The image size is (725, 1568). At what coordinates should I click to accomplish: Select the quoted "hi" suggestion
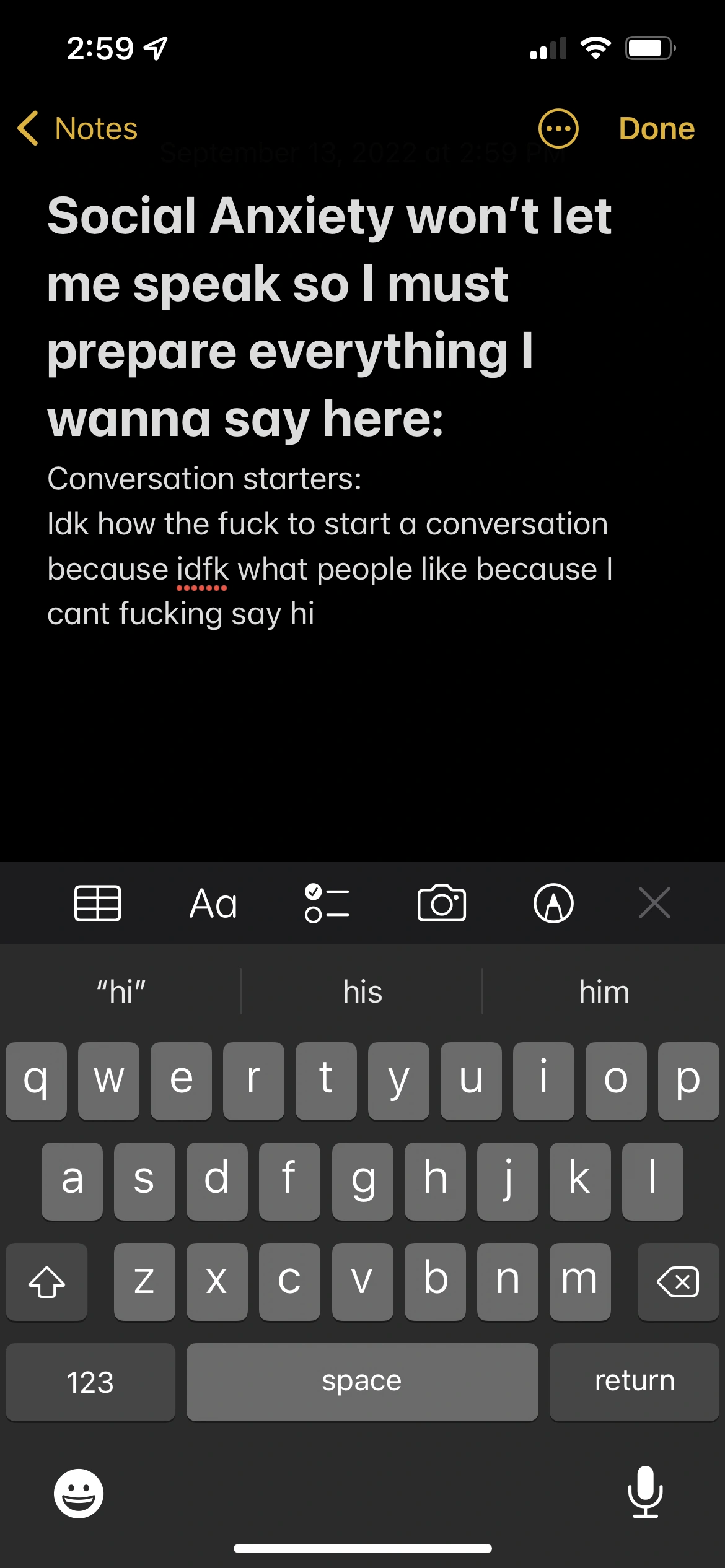(x=121, y=991)
